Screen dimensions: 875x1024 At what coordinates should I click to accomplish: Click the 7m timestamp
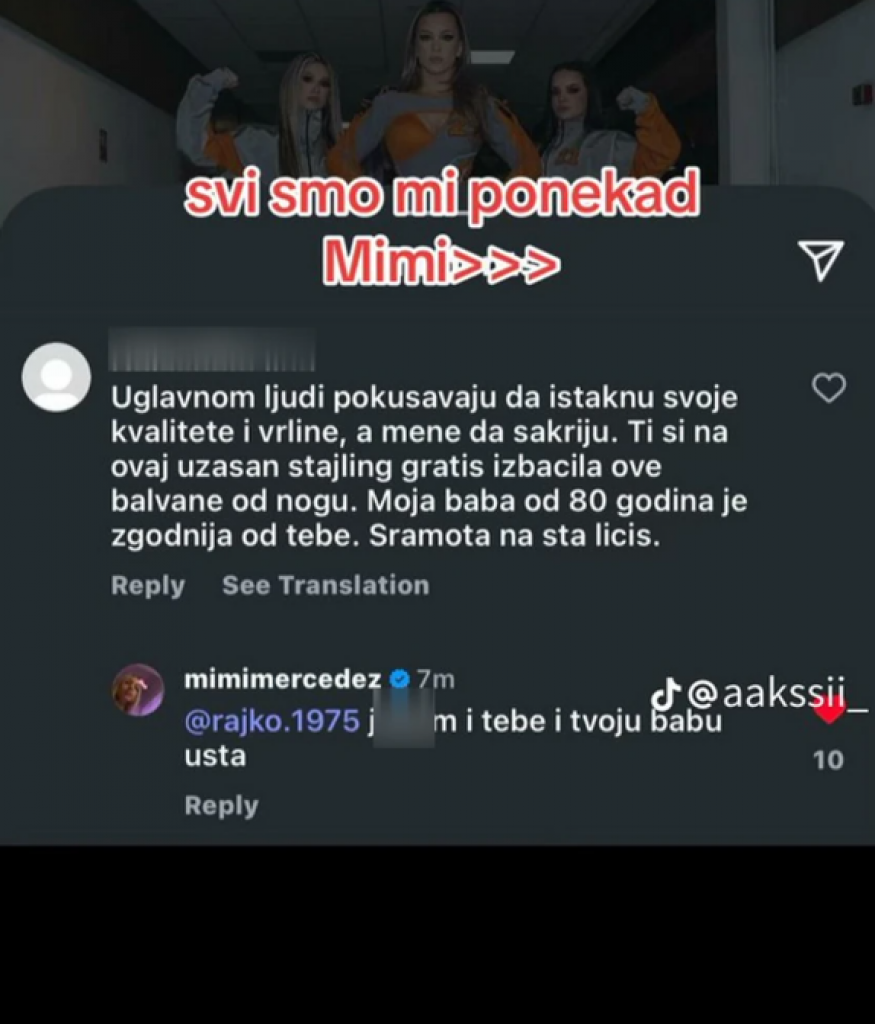[434, 679]
